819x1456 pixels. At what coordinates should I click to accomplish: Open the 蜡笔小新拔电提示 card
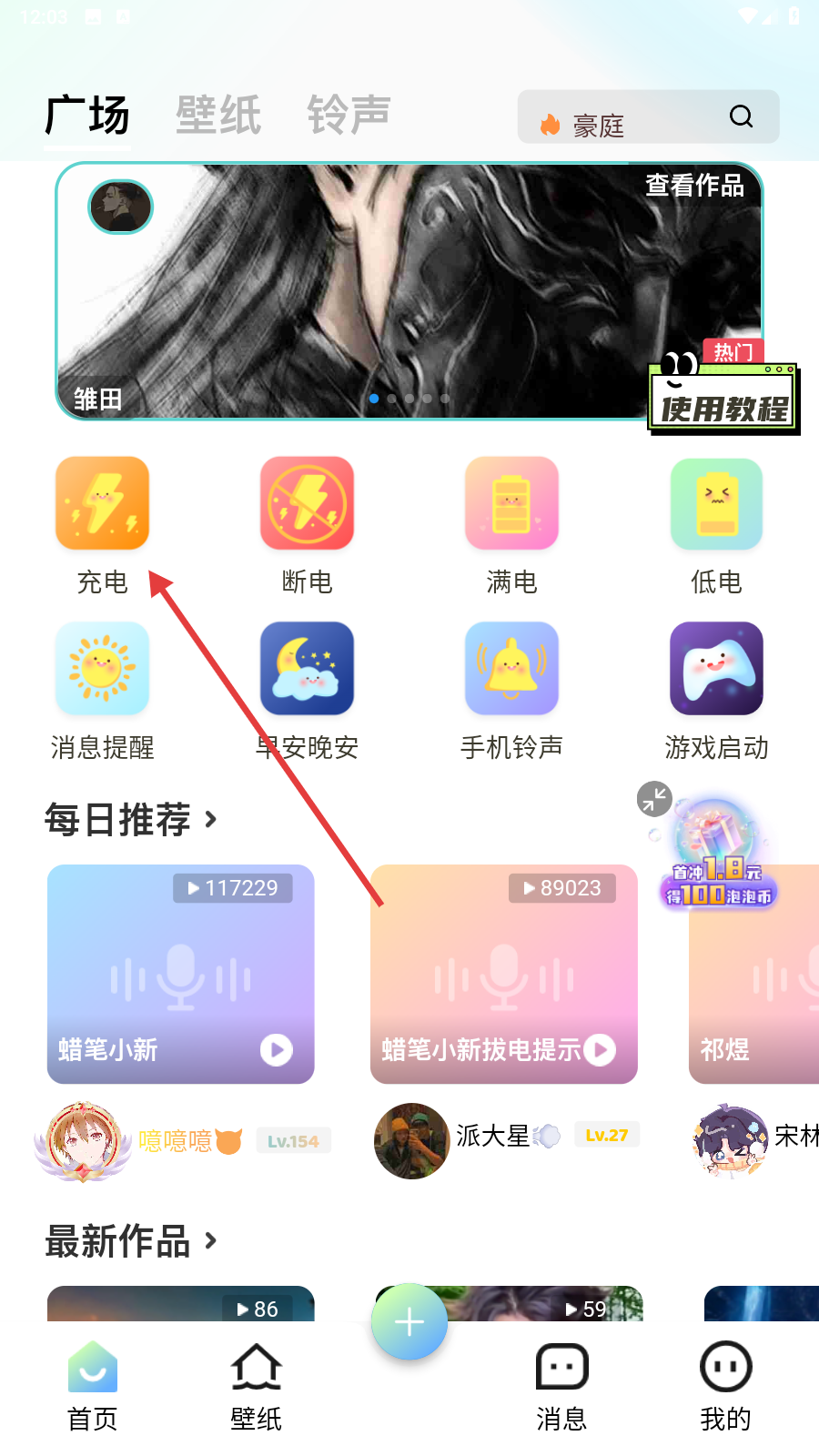[504, 974]
